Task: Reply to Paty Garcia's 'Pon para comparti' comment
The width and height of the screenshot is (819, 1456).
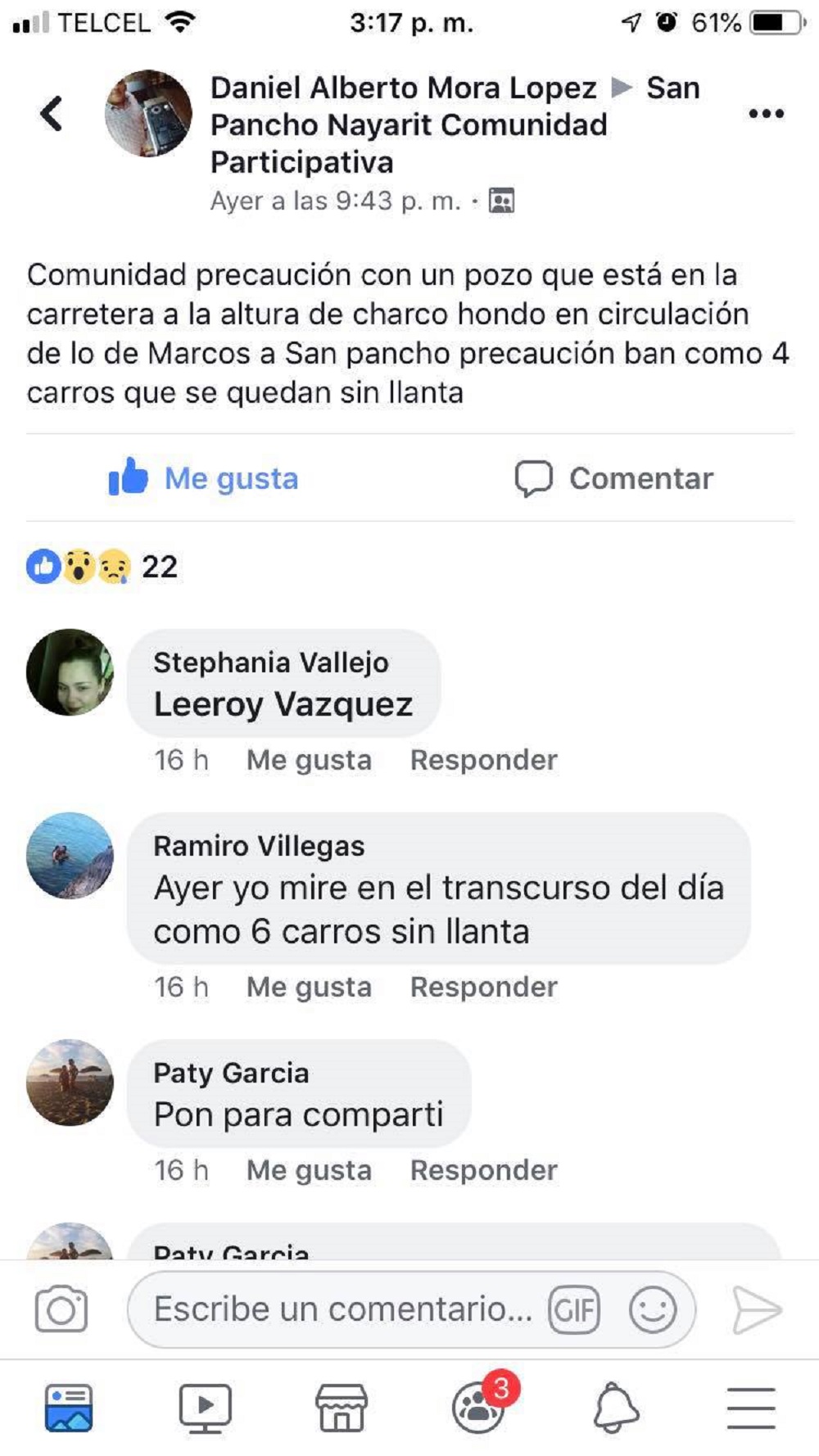Action: point(483,1170)
